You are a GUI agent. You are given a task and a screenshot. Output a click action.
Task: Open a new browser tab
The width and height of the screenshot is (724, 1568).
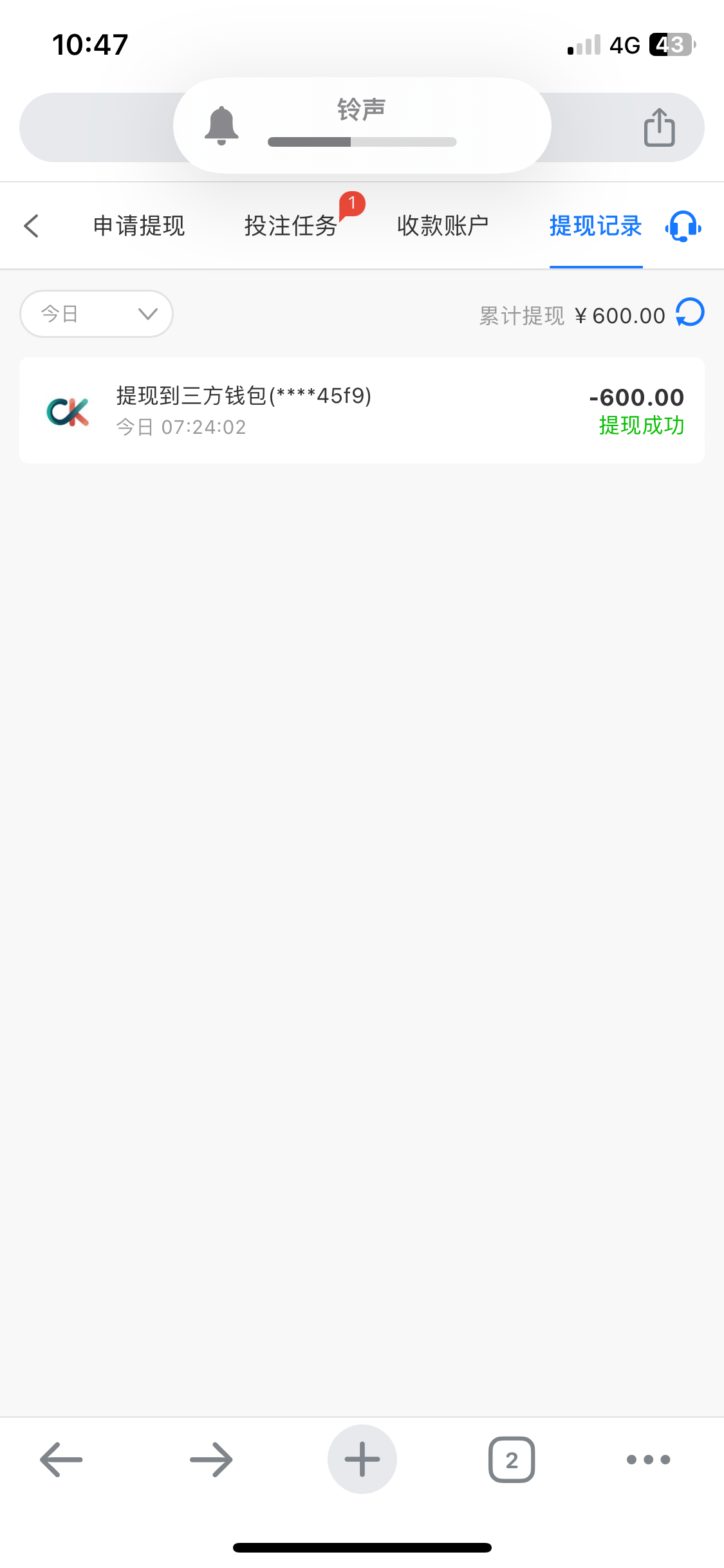point(362,1459)
